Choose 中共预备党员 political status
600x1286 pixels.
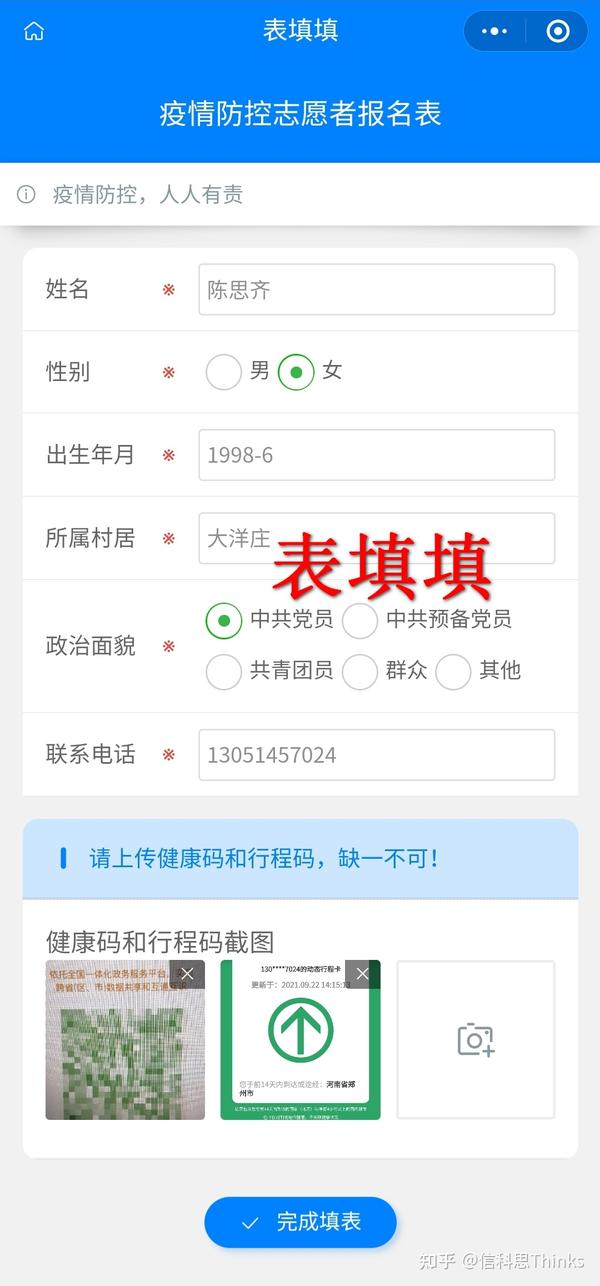coord(360,620)
